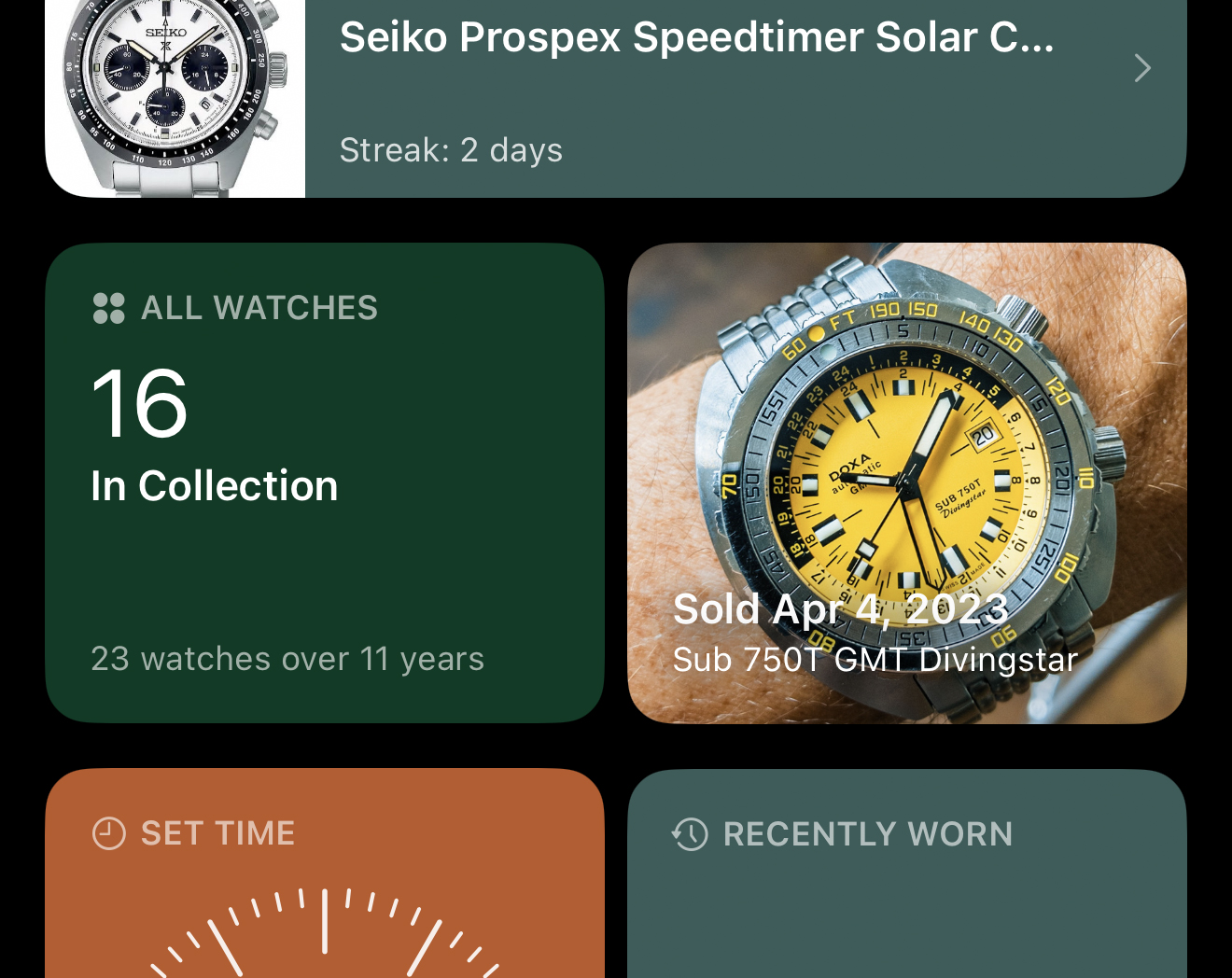This screenshot has width=1232, height=978.
Task: Open the All Watches collection card
Action: point(324,482)
